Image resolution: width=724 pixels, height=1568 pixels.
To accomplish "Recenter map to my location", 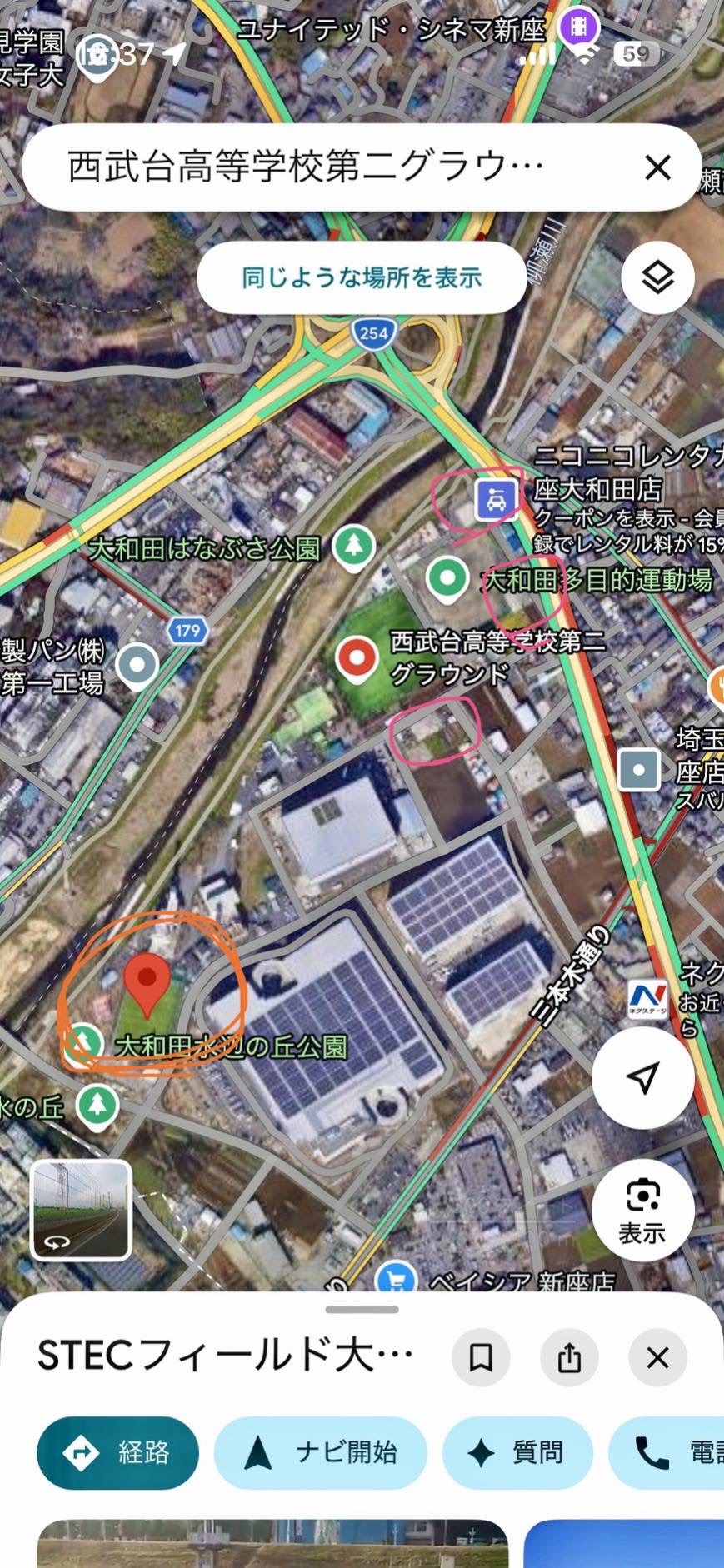I will tap(642, 1076).
